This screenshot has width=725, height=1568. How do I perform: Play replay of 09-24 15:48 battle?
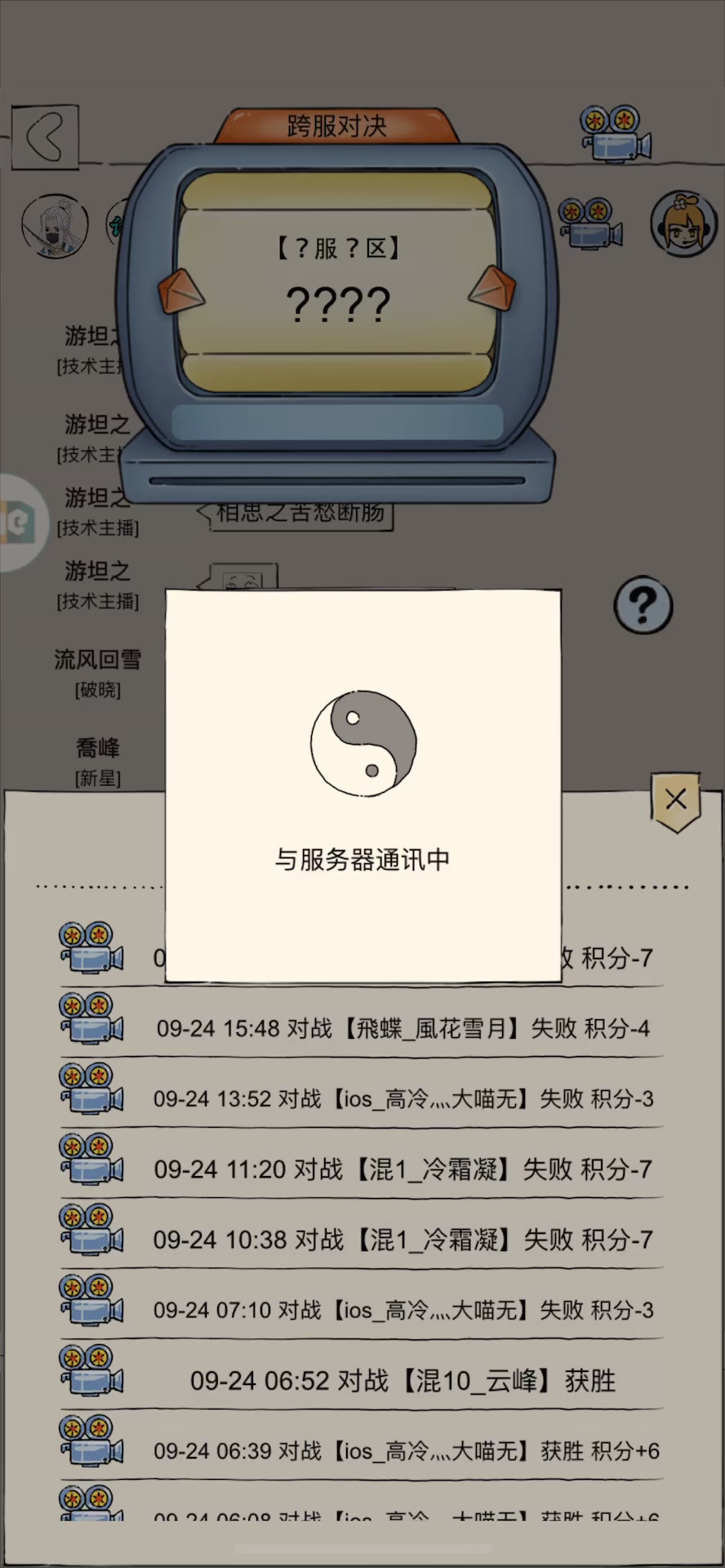tap(91, 1018)
